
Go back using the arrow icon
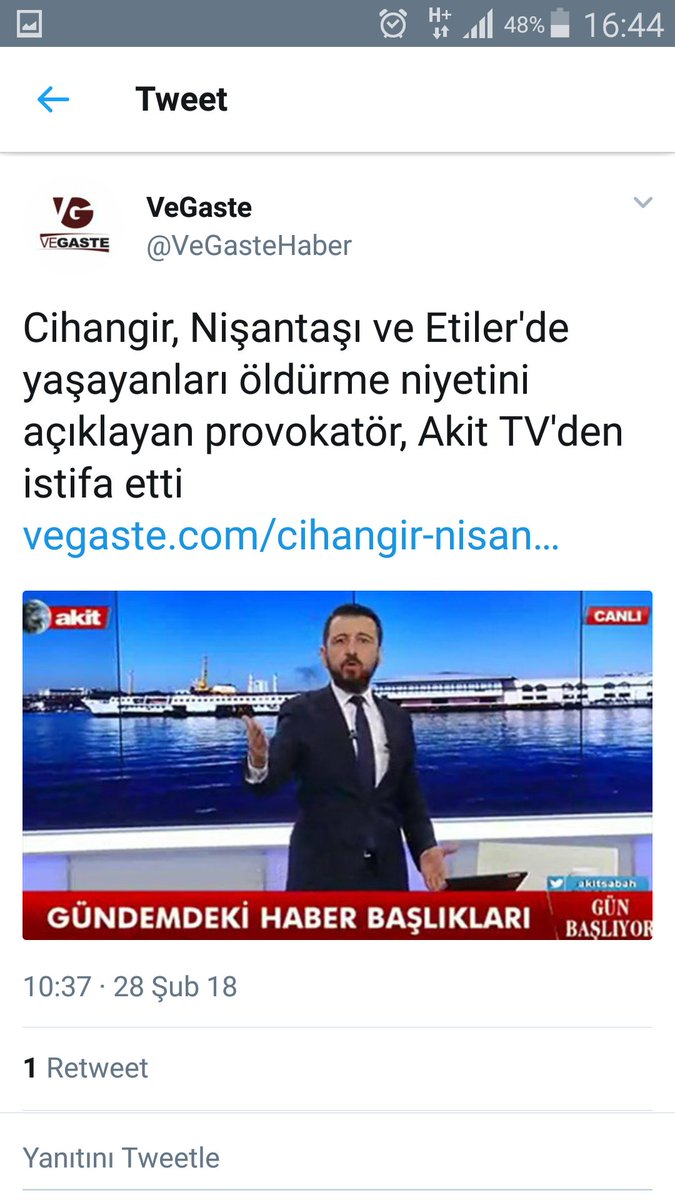[x=53, y=99]
